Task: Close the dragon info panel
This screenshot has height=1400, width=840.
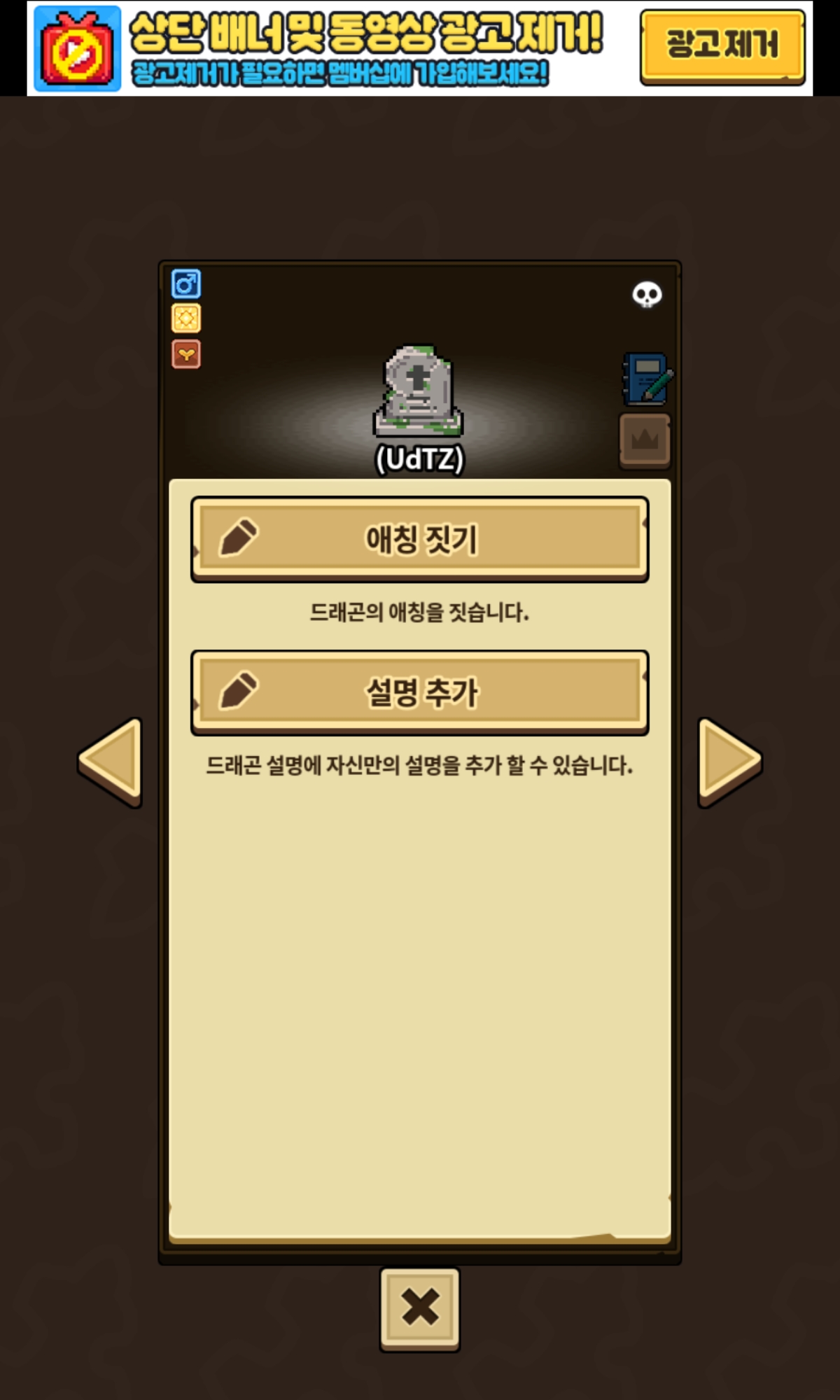Action: 420,1308
